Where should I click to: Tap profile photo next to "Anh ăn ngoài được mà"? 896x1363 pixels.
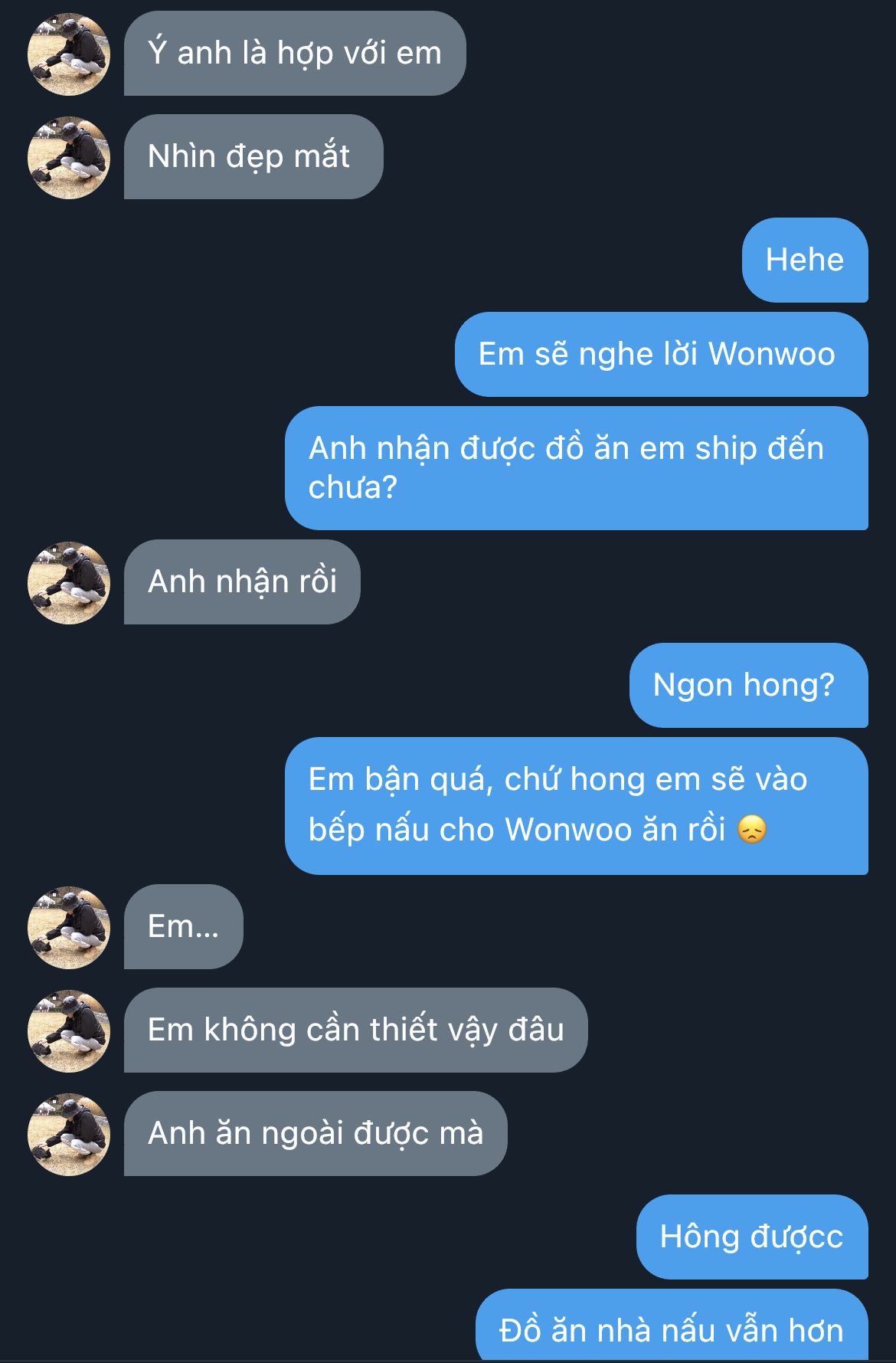(69, 1134)
